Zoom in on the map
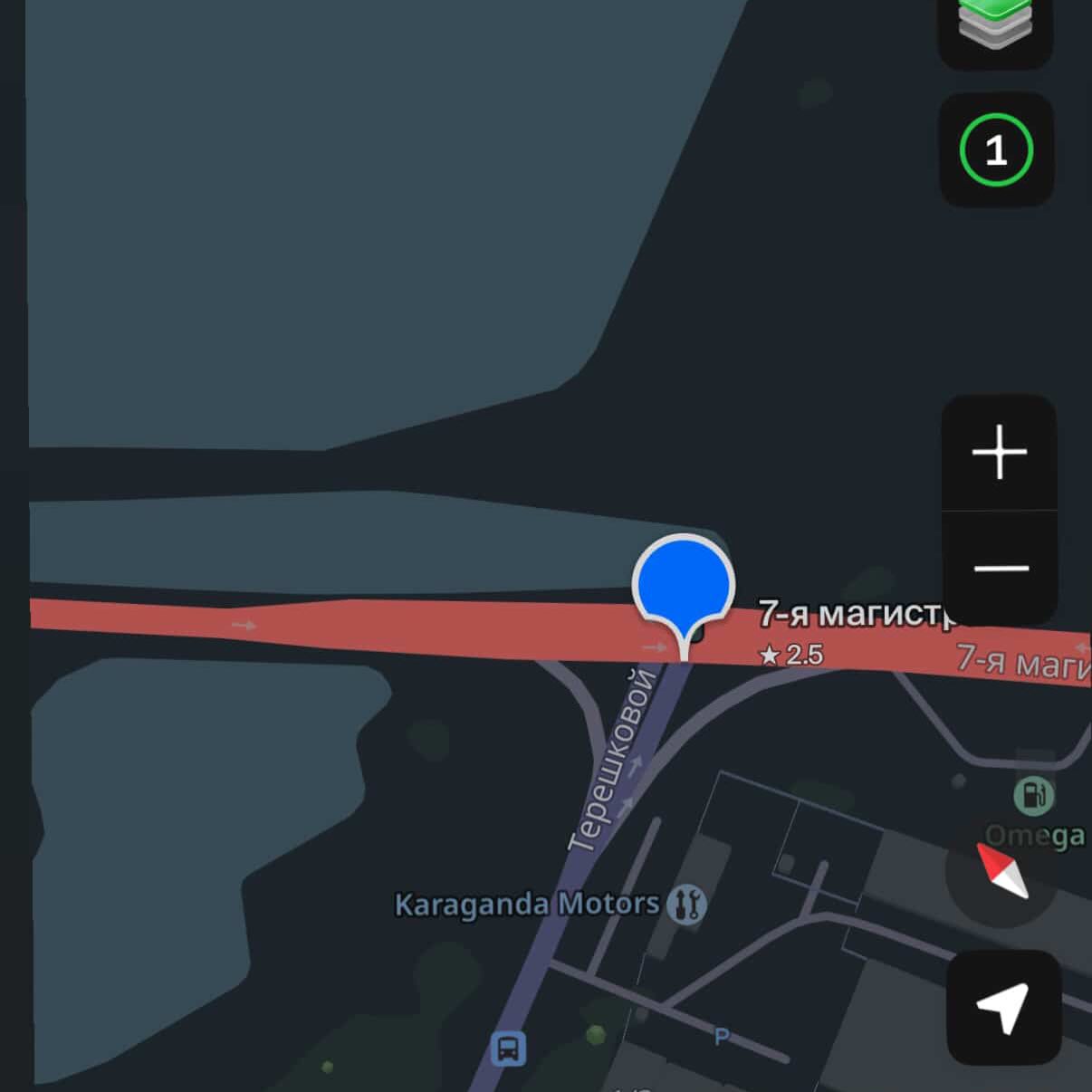 (999, 452)
